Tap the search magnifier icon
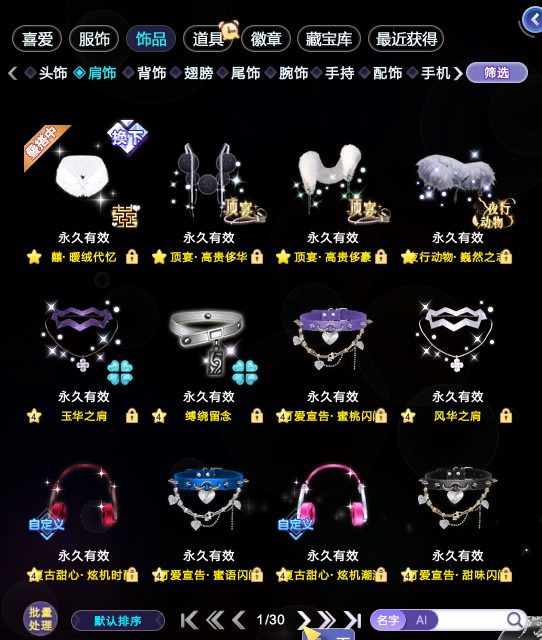This screenshot has width=542, height=640. click(515, 620)
